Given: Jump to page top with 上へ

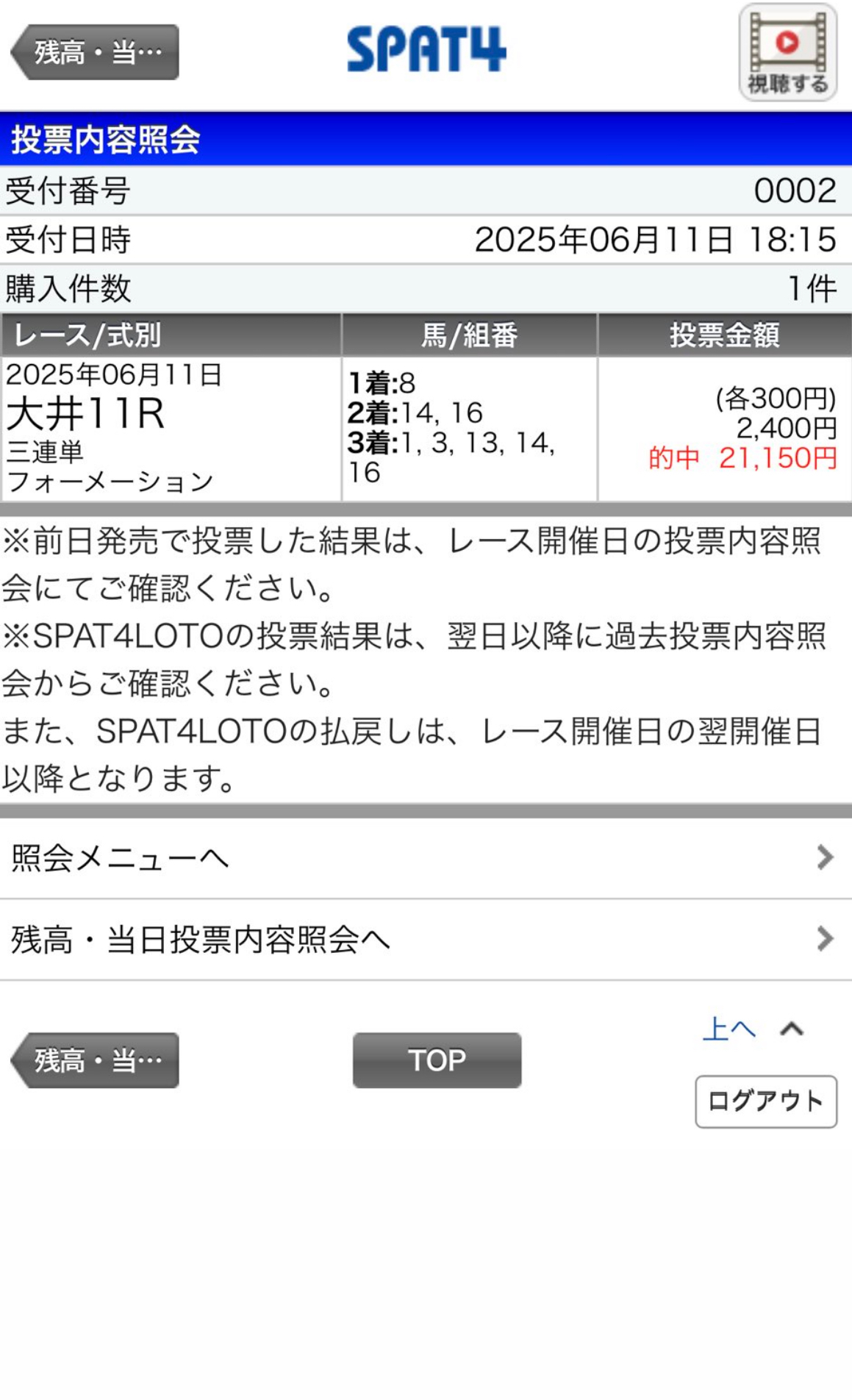Looking at the screenshot, I should 753,1029.
